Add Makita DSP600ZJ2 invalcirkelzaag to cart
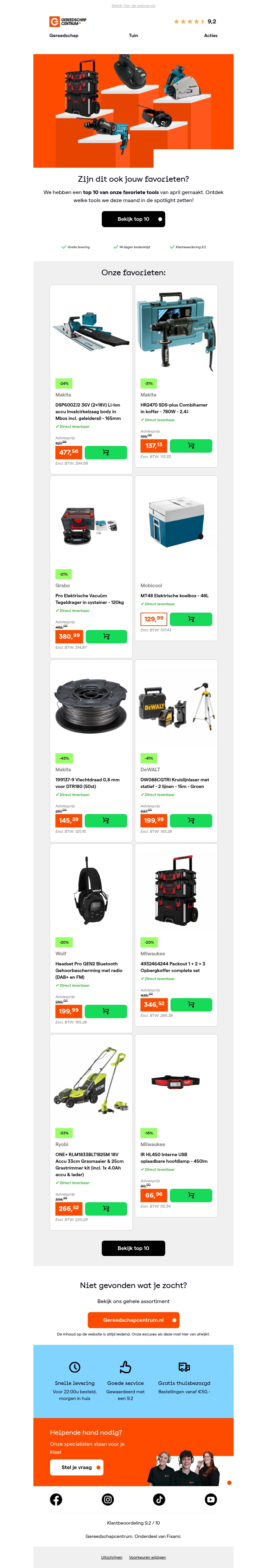Image resolution: width=267 pixels, height=1568 pixels. click(106, 452)
